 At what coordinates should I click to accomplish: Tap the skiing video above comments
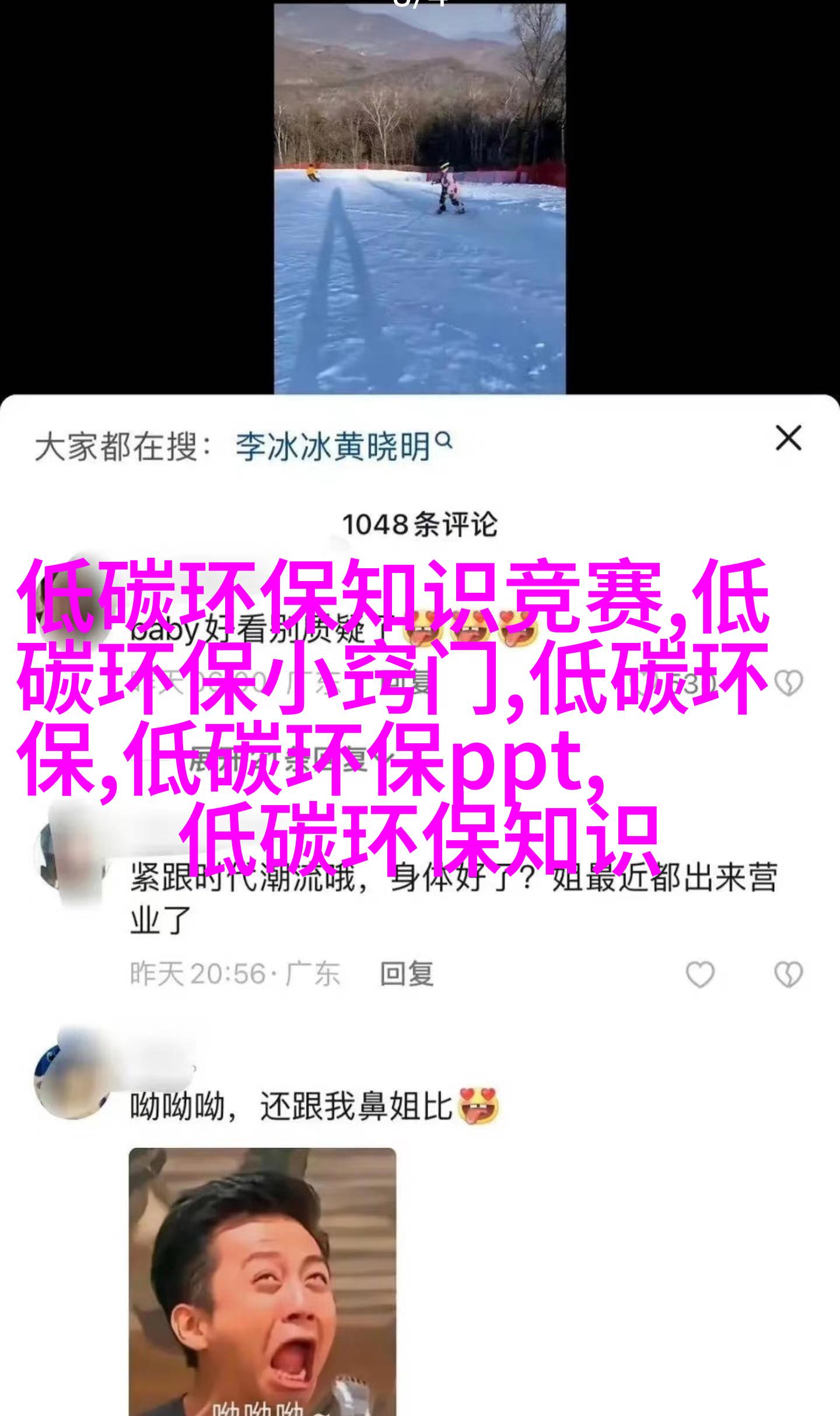click(x=419, y=198)
